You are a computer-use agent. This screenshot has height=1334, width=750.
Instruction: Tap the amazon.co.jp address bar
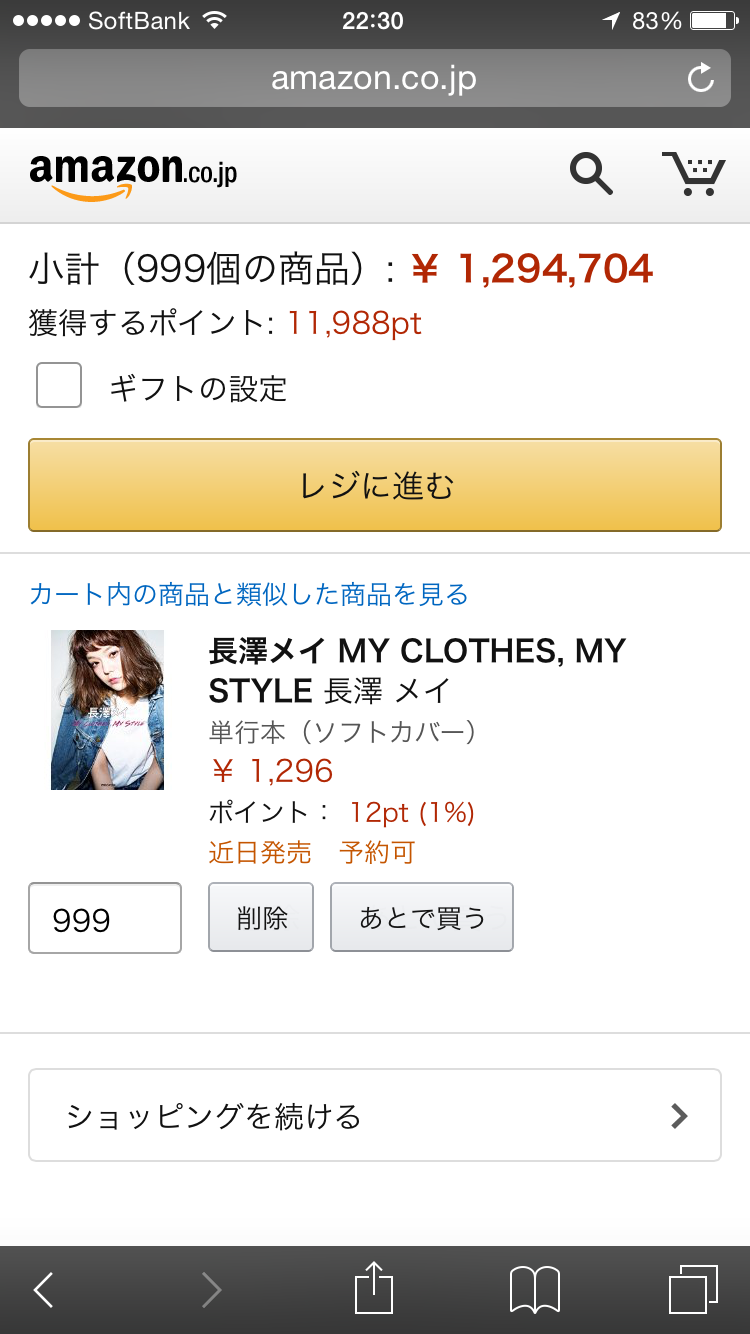tap(375, 78)
